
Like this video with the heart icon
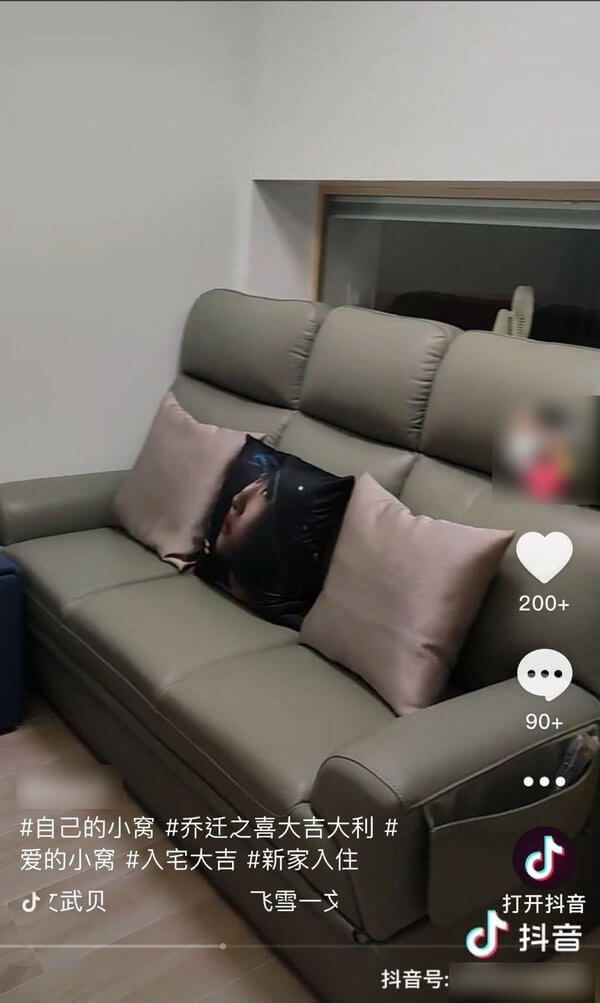pos(545,558)
